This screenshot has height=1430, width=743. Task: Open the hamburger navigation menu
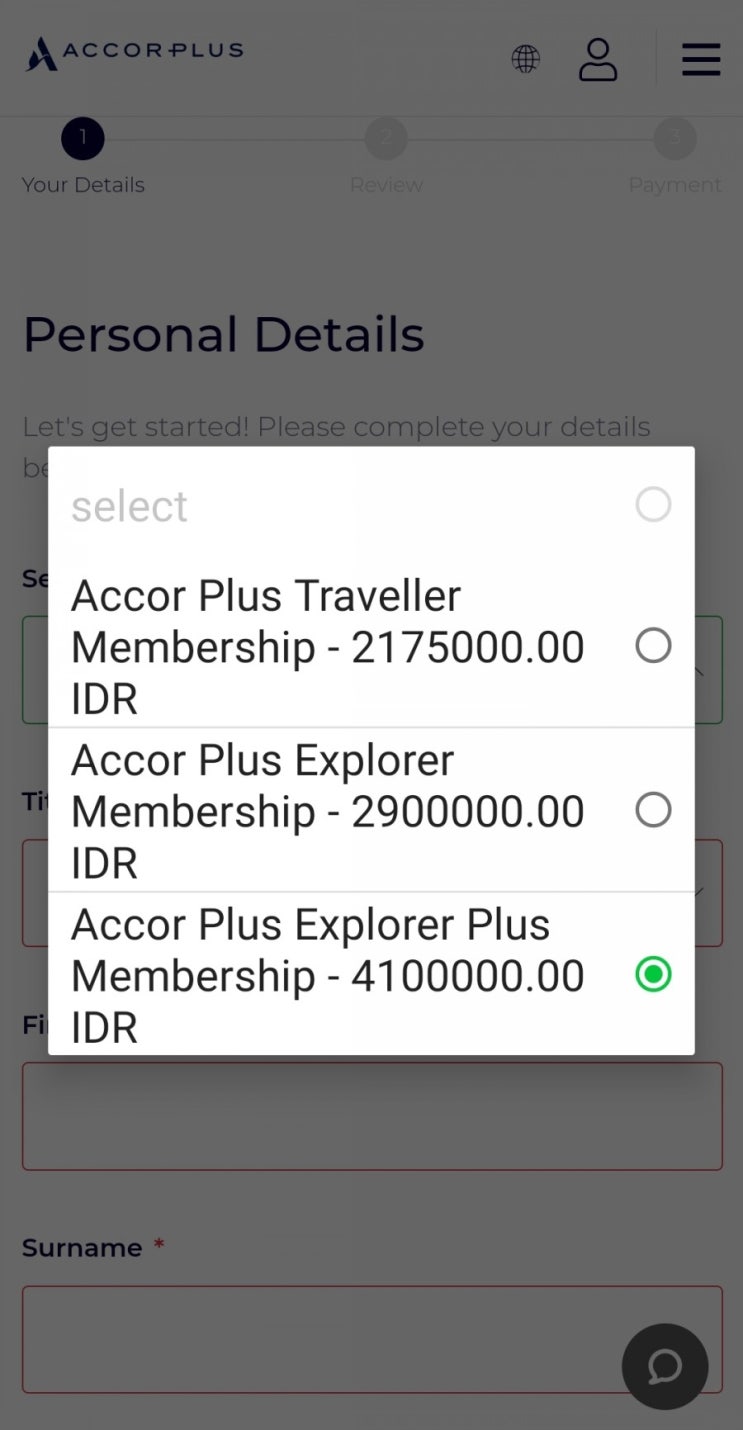tap(700, 60)
